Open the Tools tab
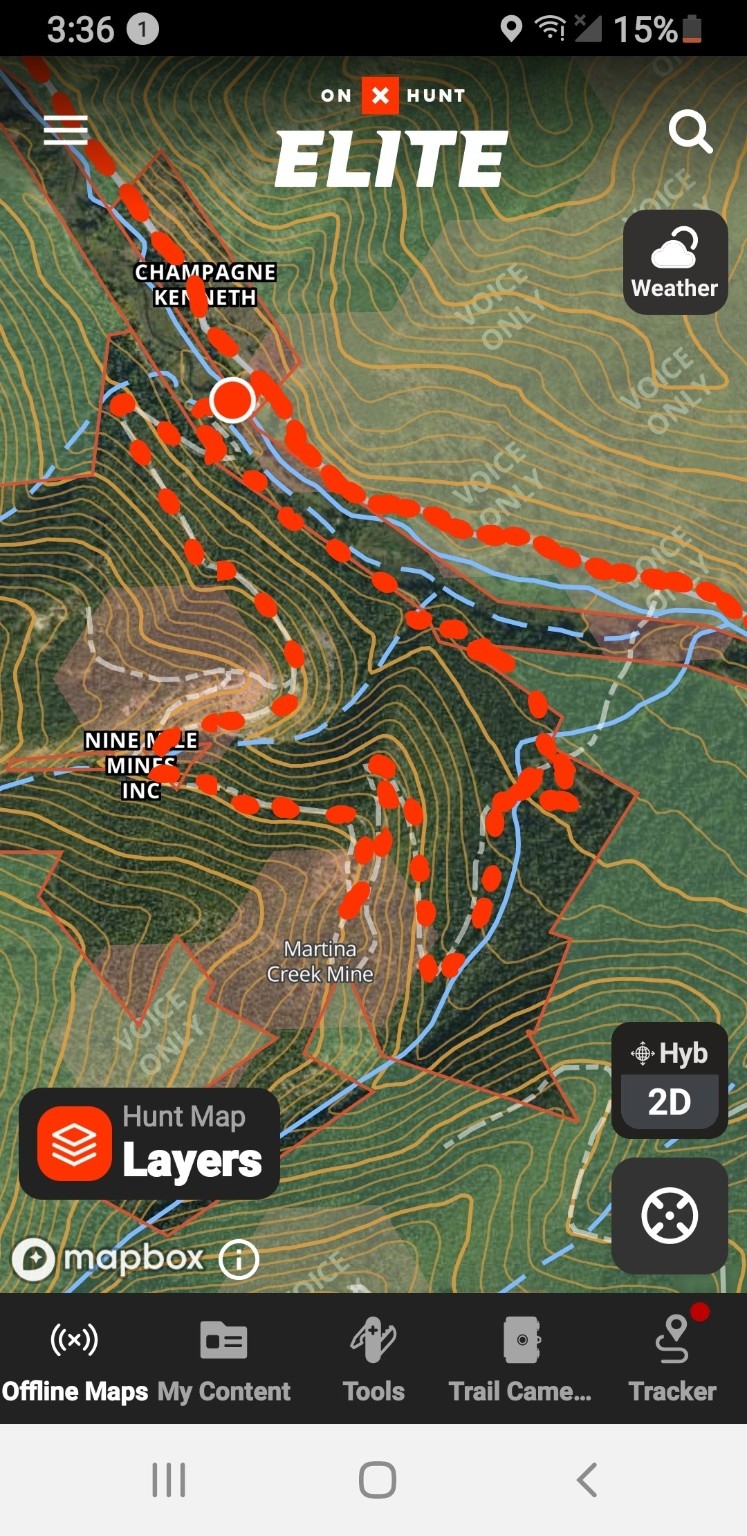 (373, 1360)
